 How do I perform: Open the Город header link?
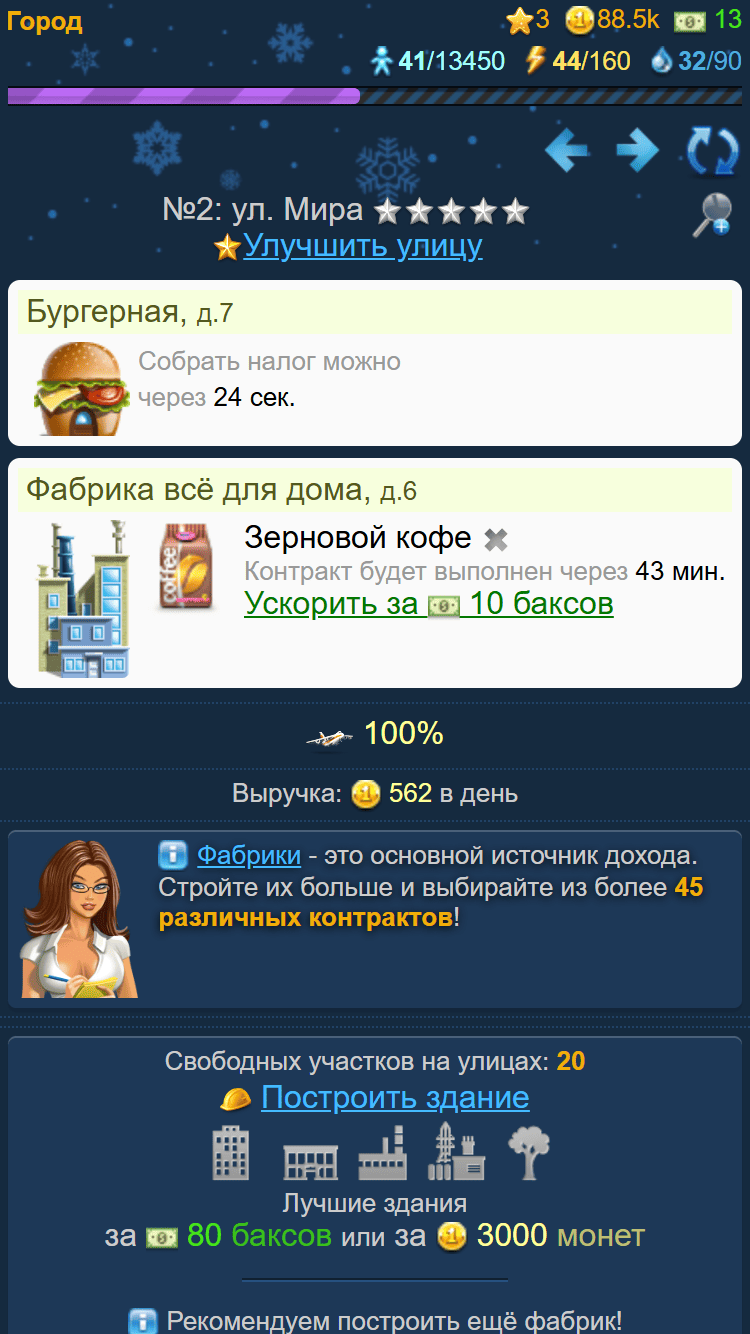click(x=45, y=22)
